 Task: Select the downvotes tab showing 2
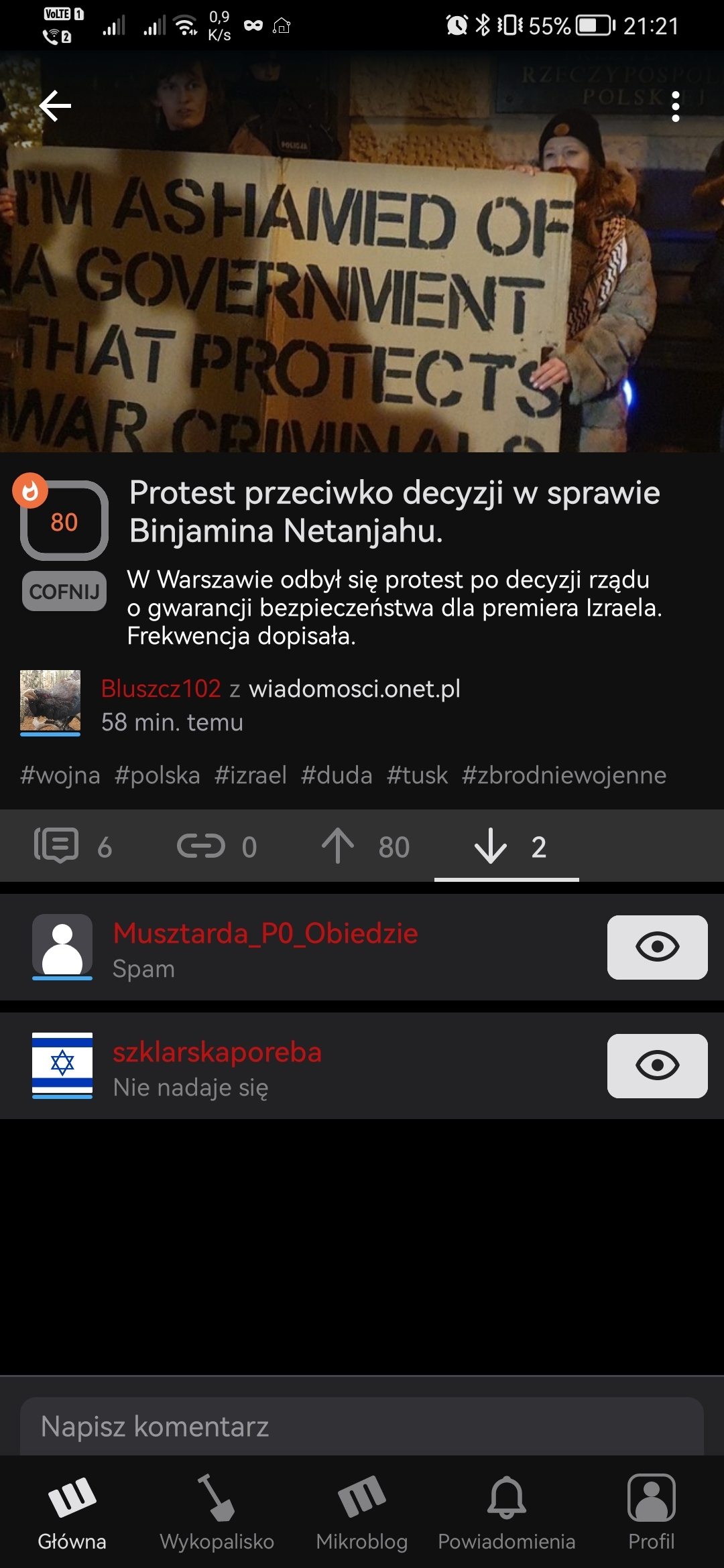click(x=508, y=846)
